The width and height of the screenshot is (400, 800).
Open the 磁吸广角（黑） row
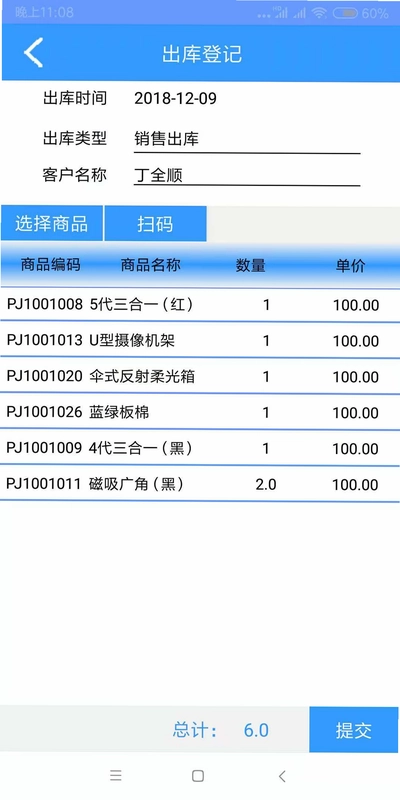click(200, 484)
